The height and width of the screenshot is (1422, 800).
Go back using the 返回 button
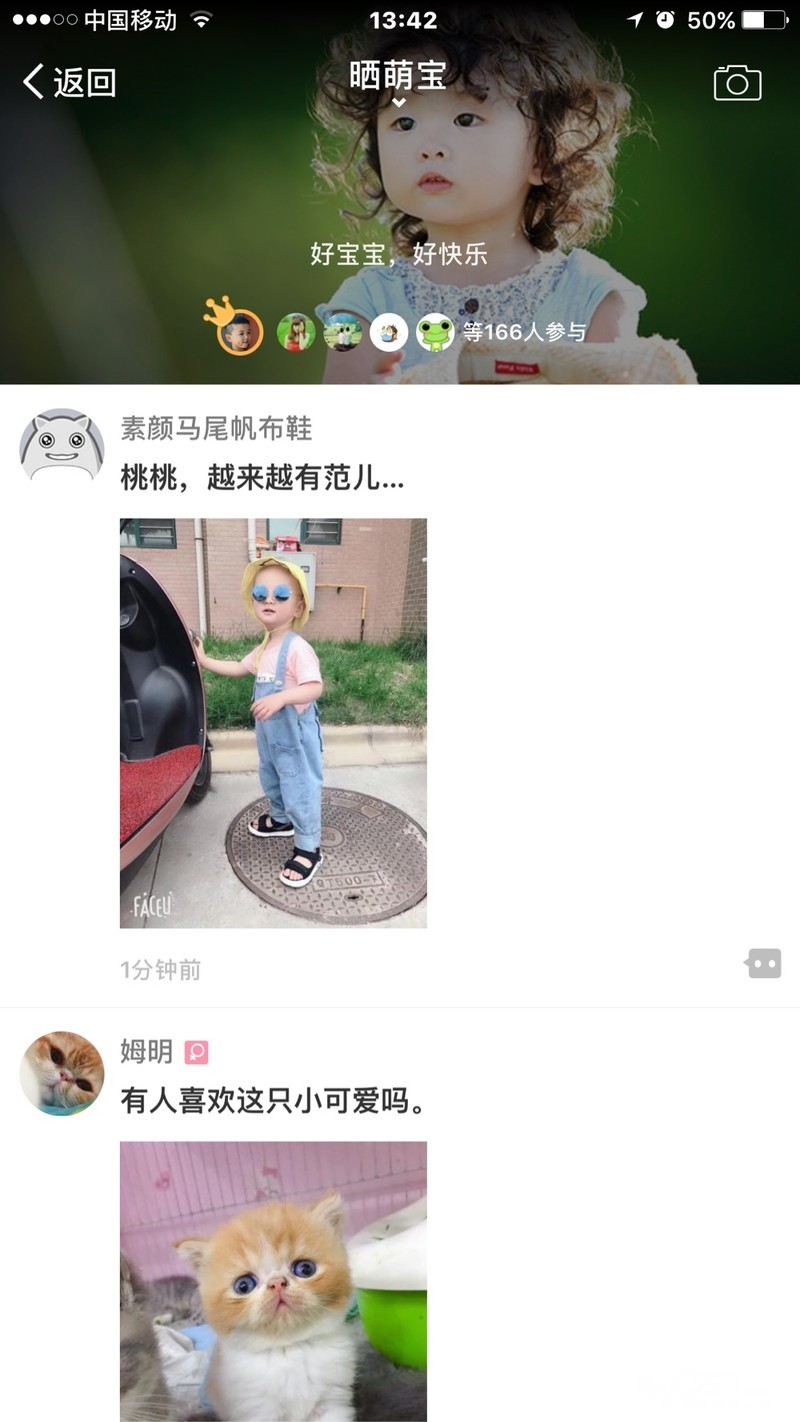click(x=69, y=82)
